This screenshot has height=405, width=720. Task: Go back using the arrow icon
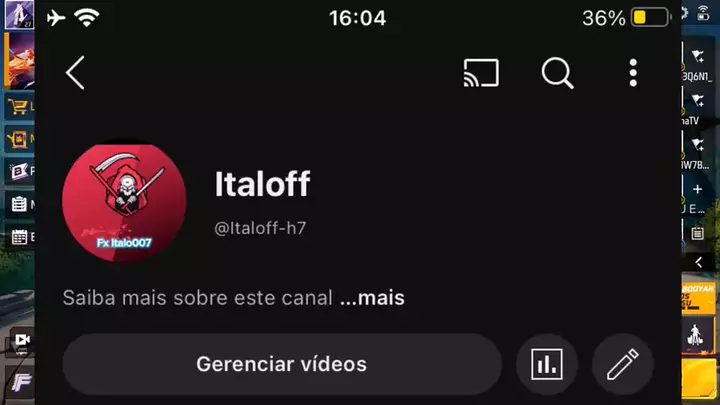75,72
